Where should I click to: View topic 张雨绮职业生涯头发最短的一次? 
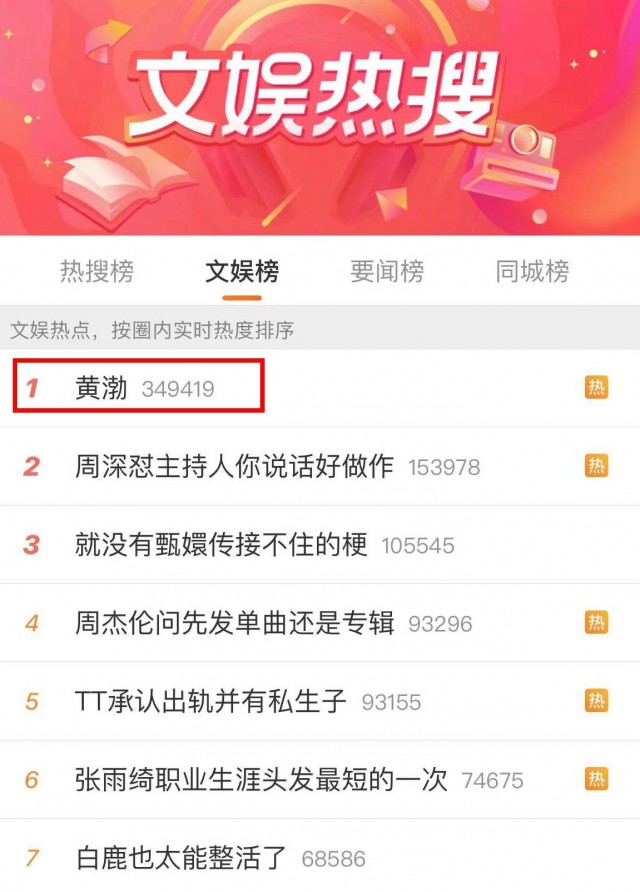[261, 780]
